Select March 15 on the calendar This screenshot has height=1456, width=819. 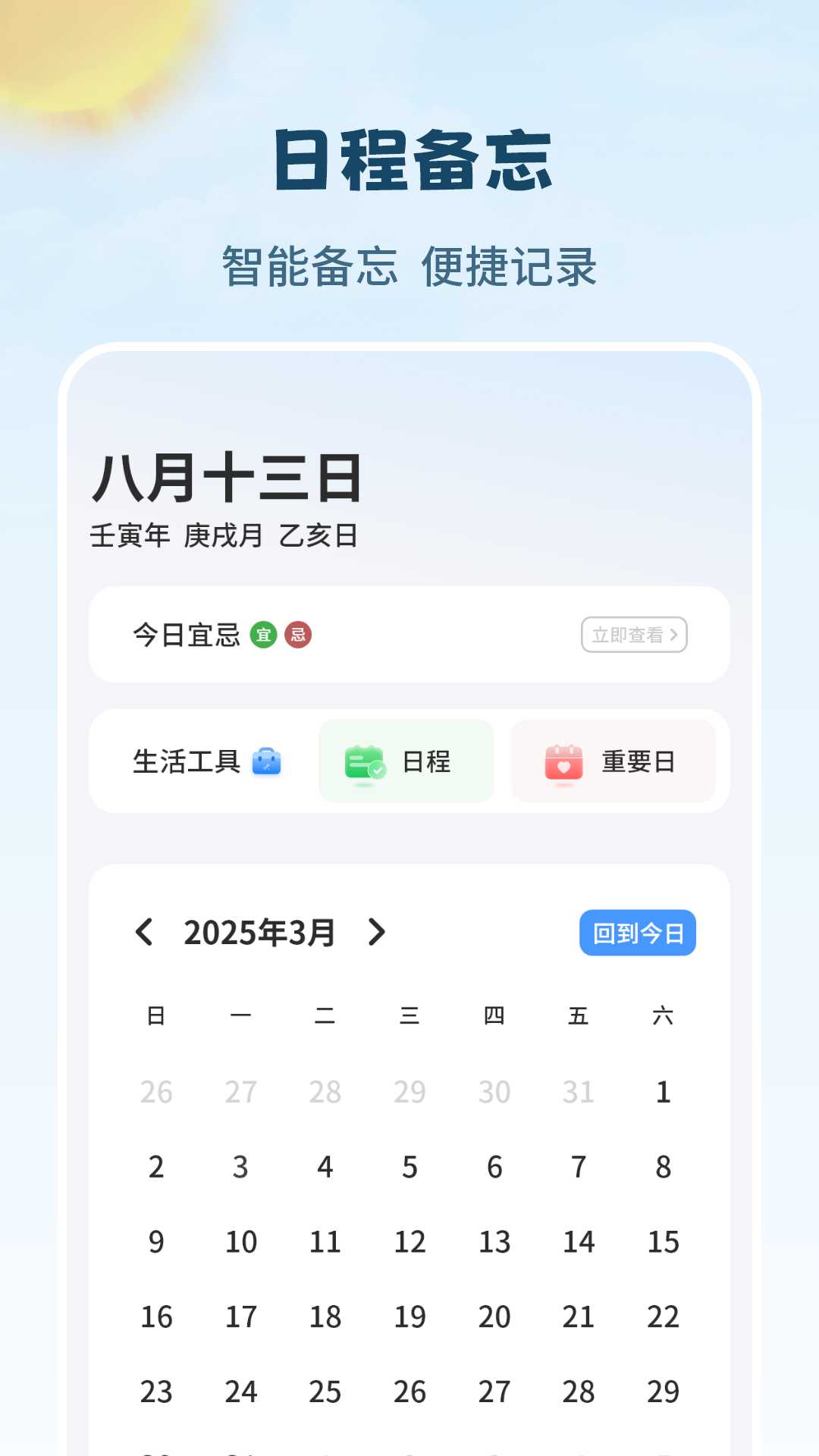coord(664,1241)
